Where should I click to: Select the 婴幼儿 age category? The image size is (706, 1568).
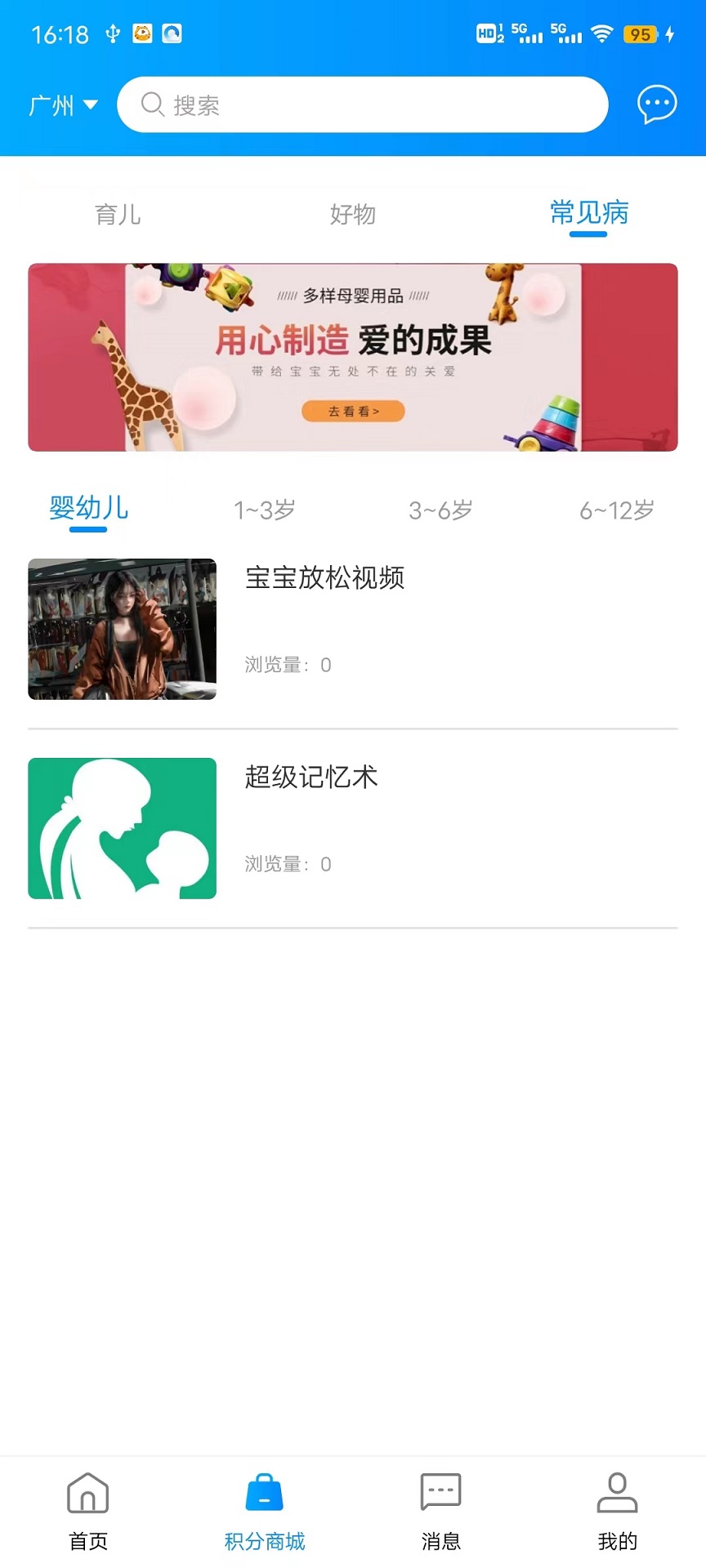click(x=88, y=510)
